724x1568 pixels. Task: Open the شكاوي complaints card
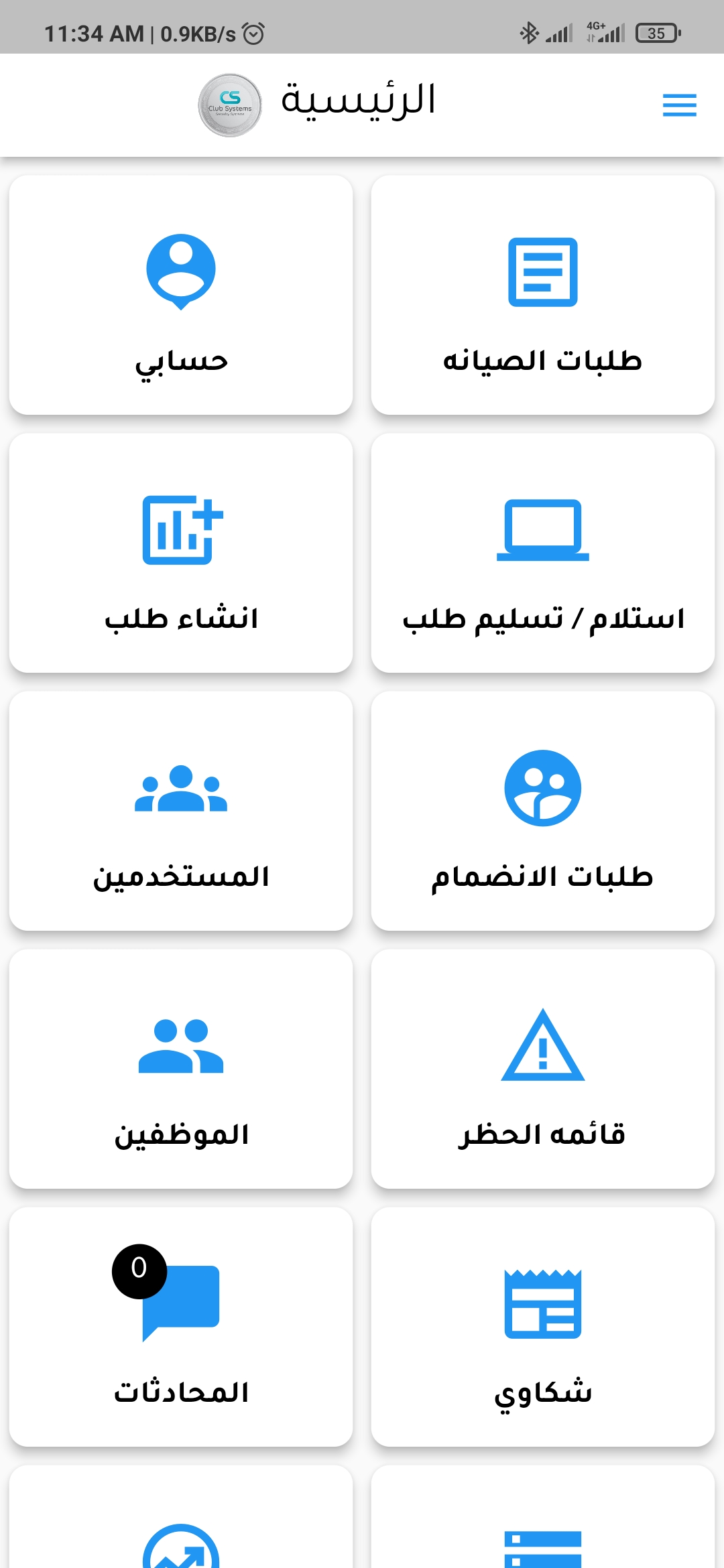pos(543,1327)
